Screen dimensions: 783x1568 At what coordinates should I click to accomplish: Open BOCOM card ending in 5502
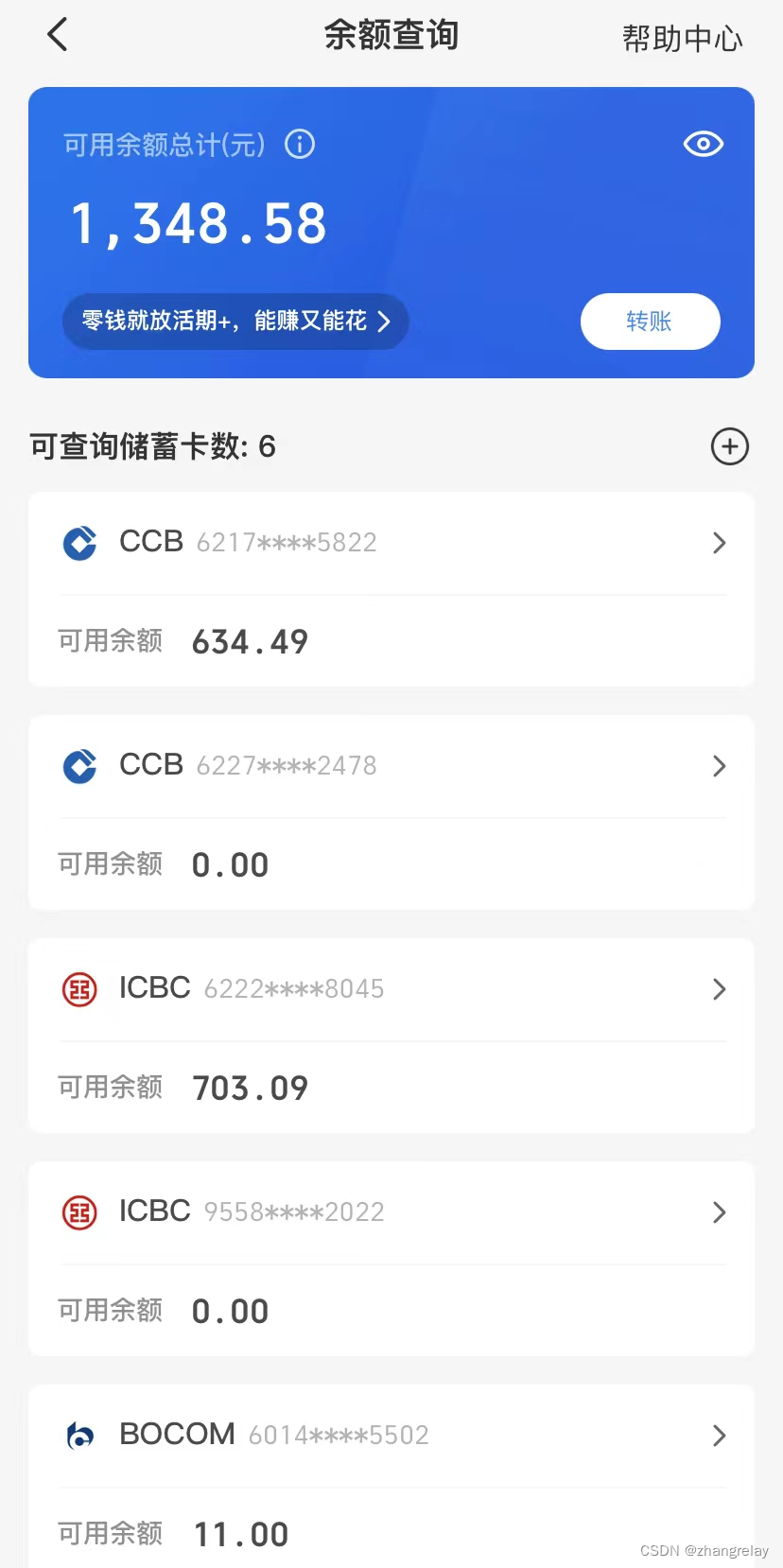pyautogui.click(x=391, y=1436)
